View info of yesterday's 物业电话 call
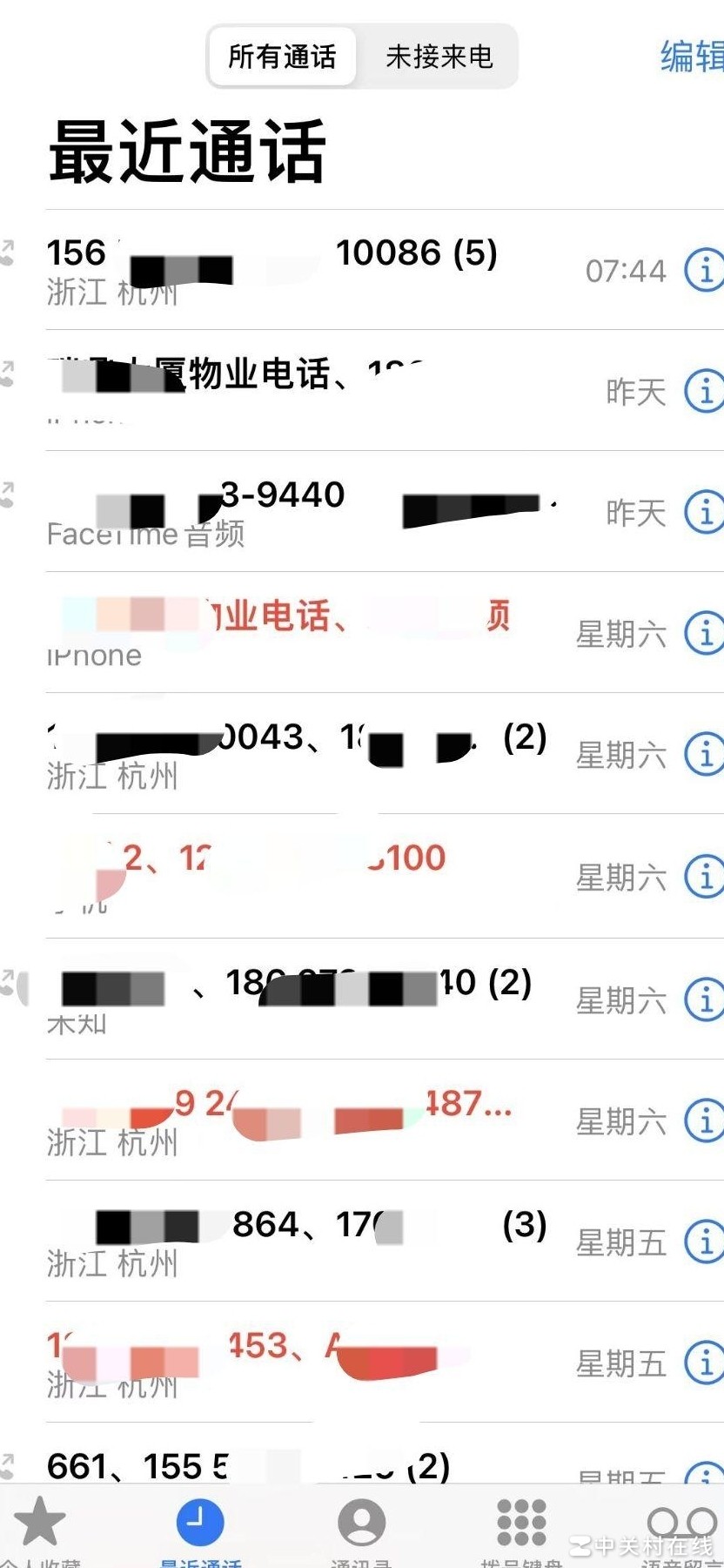This screenshot has height=1568, width=724. [705, 391]
